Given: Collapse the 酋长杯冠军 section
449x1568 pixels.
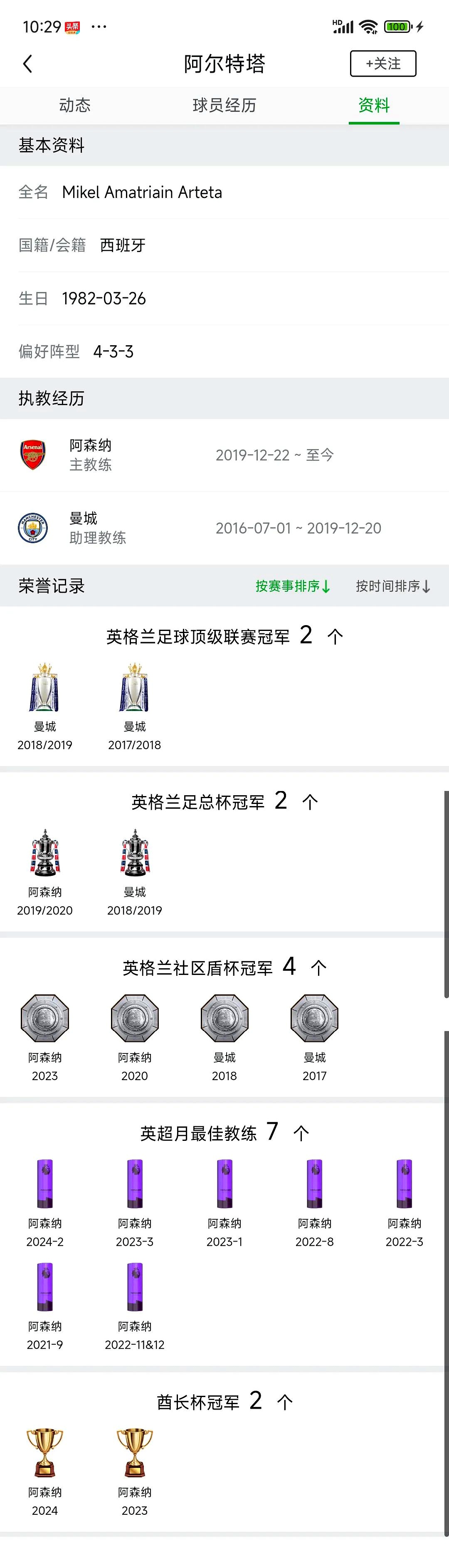Looking at the screenshot, I should click(x=285, y=1402).
